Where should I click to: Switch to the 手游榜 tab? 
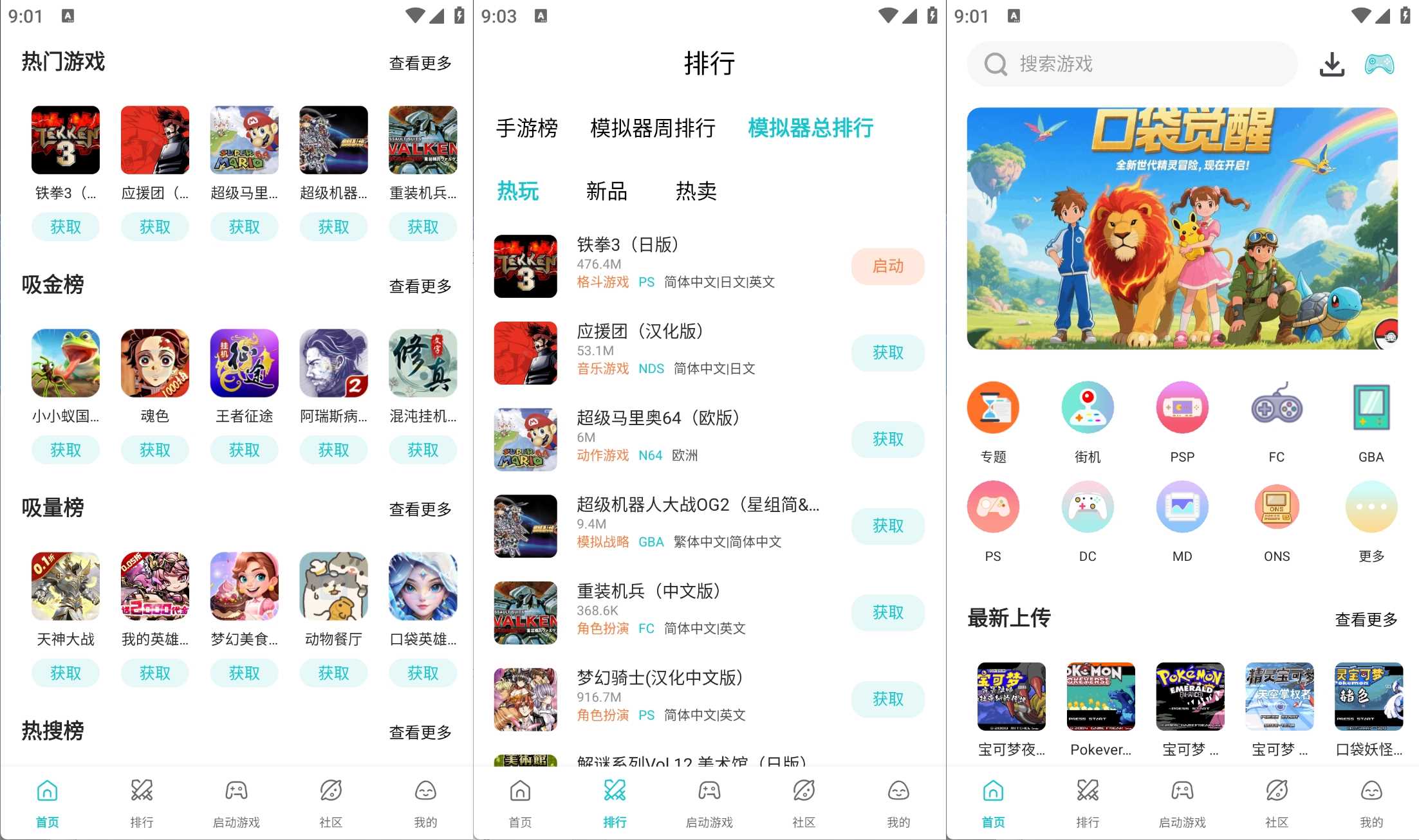click(x=526, y=128)
